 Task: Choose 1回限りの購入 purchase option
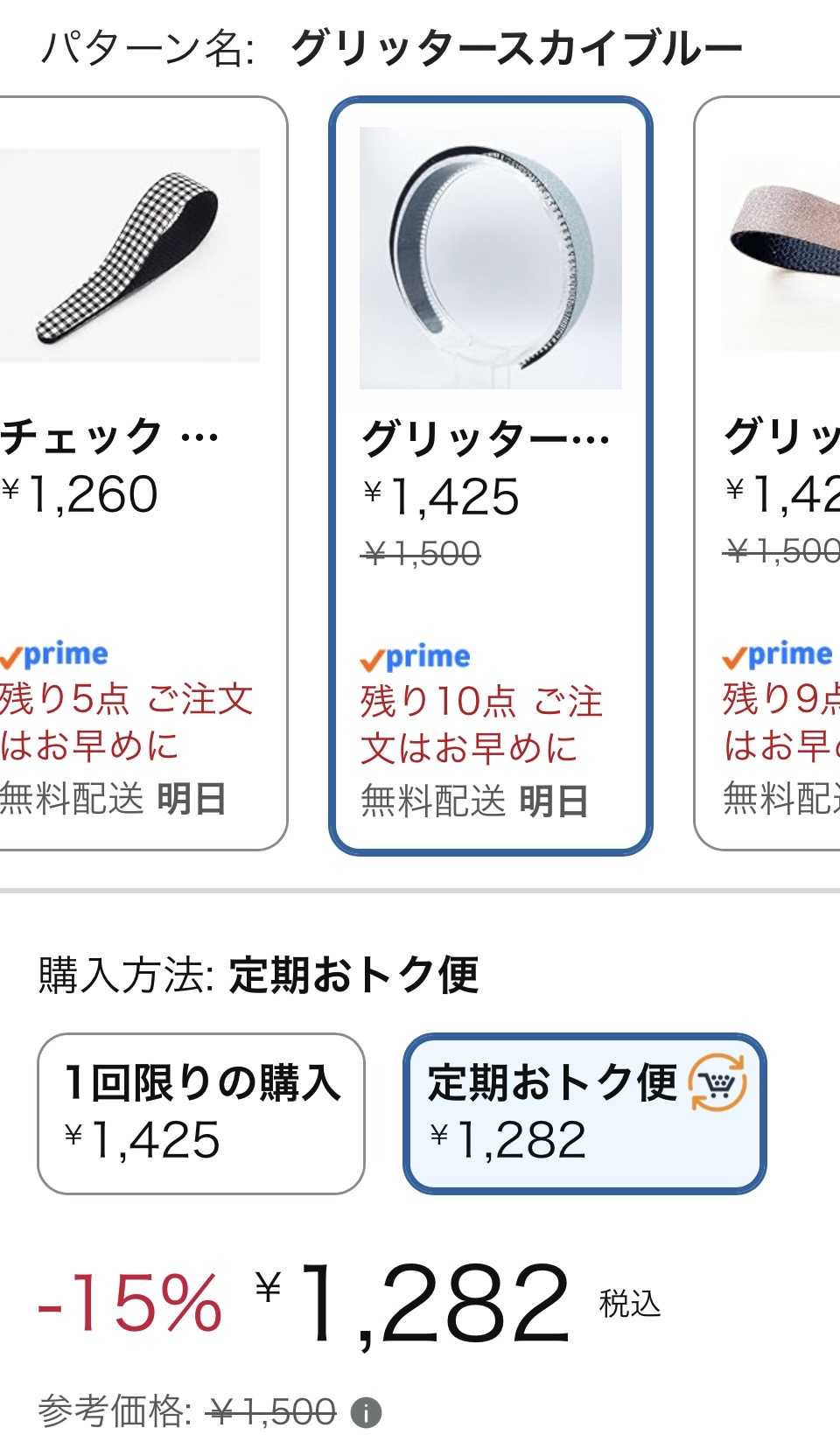(200, 1113)
